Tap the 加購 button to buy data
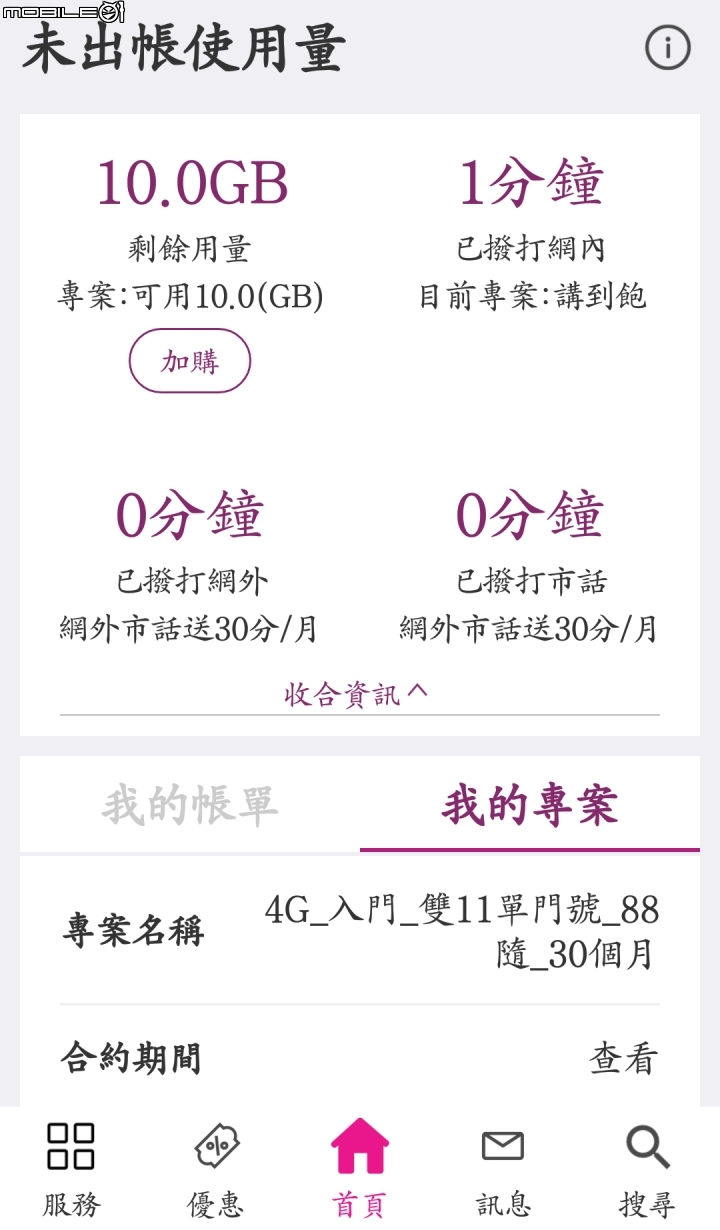Viewport: 720px width, 1230px height. coord(190,361)
